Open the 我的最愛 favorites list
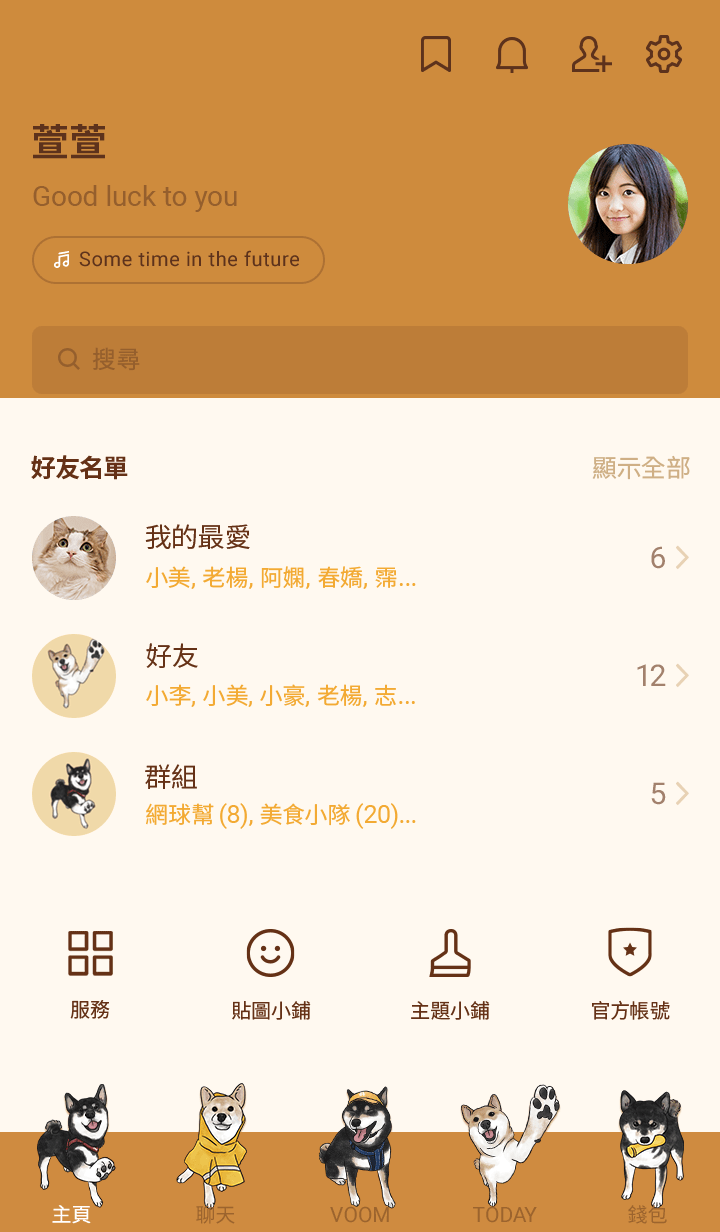 coord(360,558)
